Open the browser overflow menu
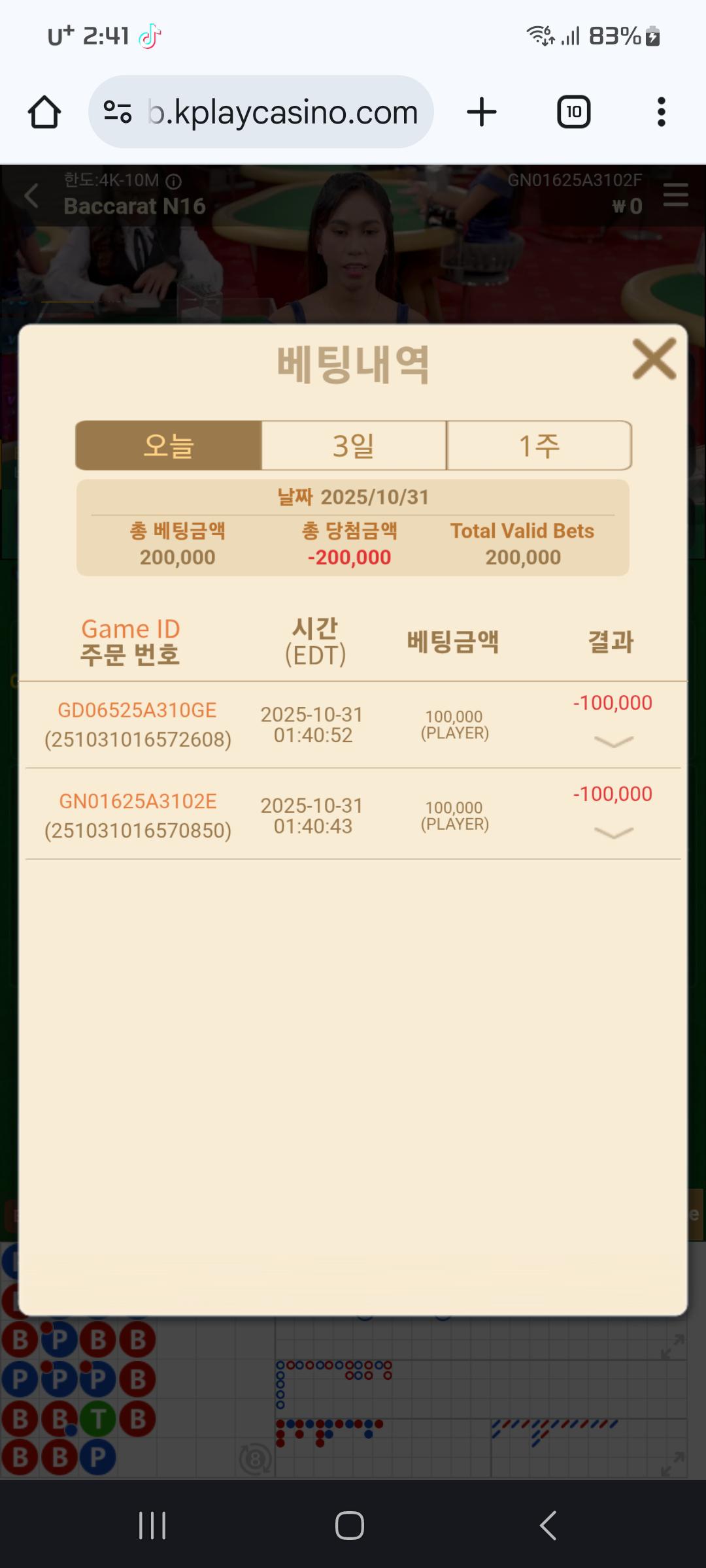Image resolution: width=706 pixels, height=1568 pixels. point(661,112)
